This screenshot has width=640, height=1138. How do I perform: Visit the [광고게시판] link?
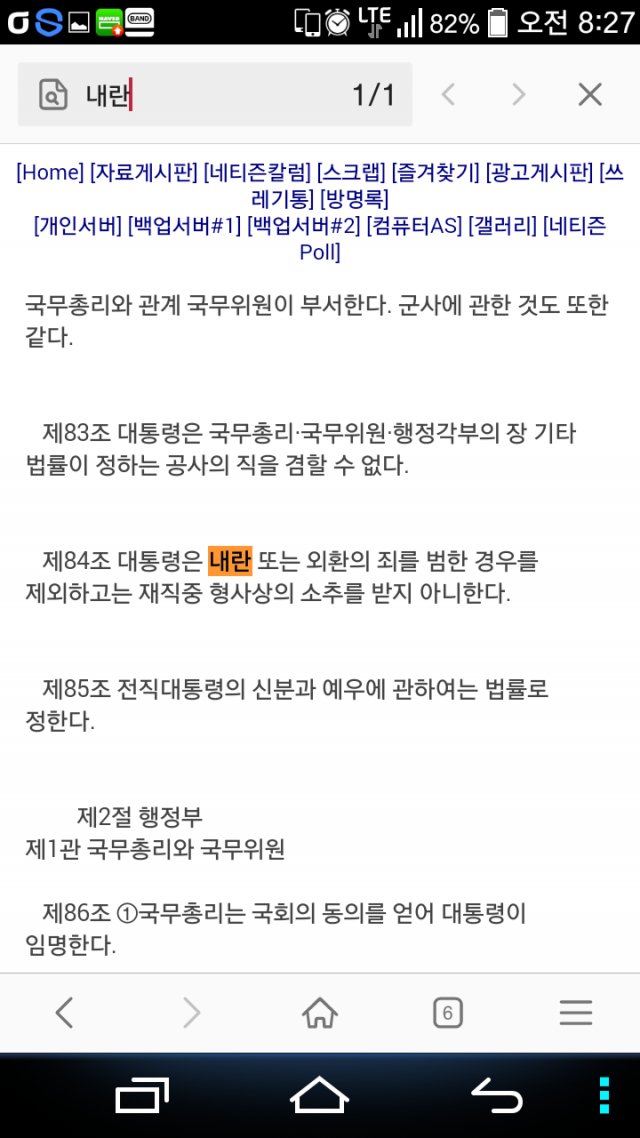(x=540, y=172)
